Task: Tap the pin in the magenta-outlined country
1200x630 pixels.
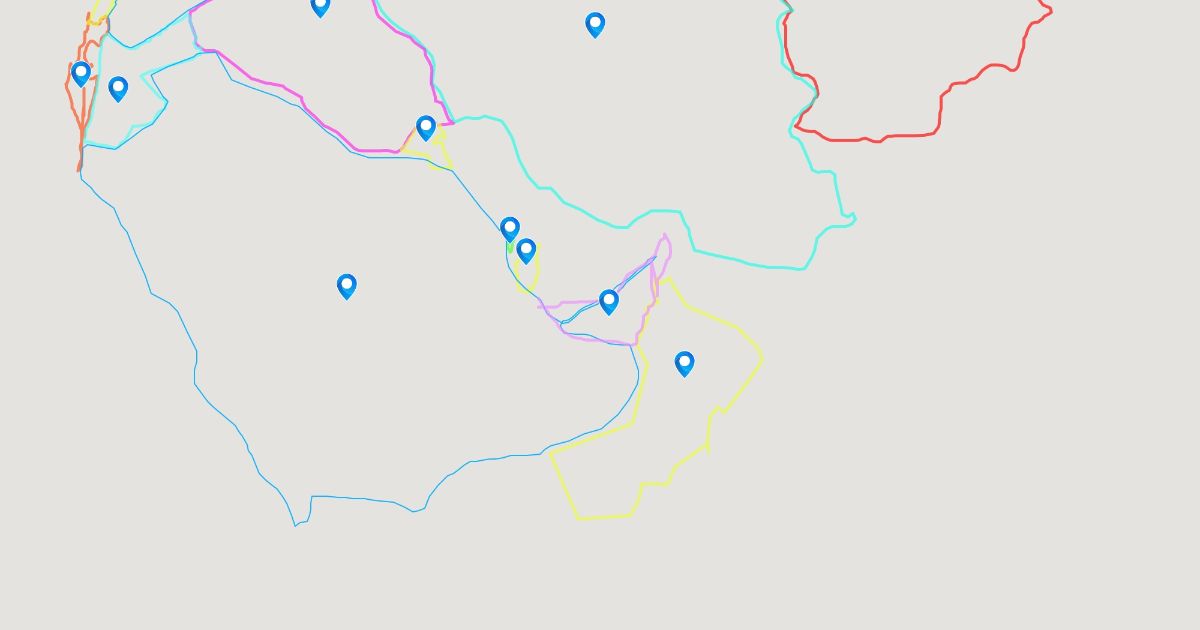Action: [320, 6]
